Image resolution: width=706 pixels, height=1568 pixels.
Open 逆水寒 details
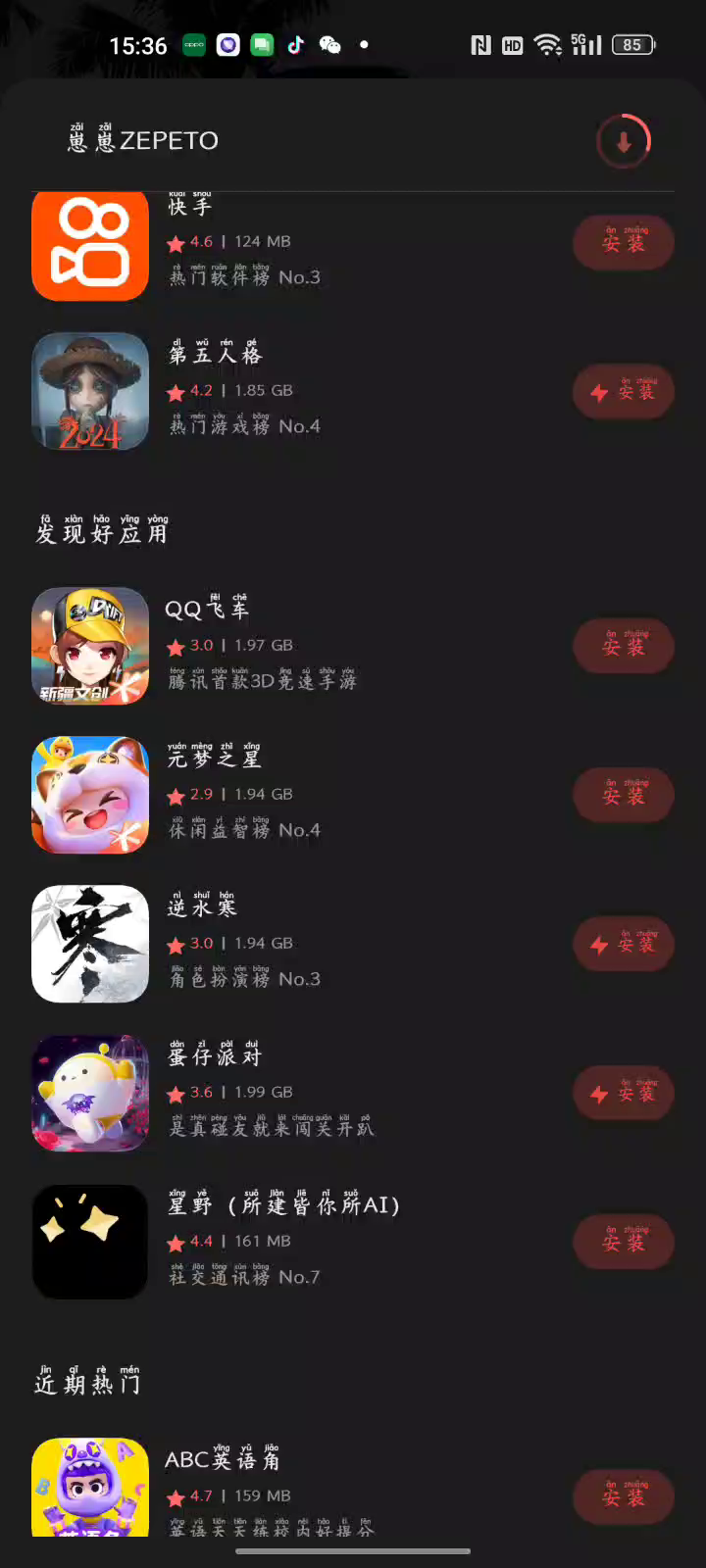[x=90, y=944]
